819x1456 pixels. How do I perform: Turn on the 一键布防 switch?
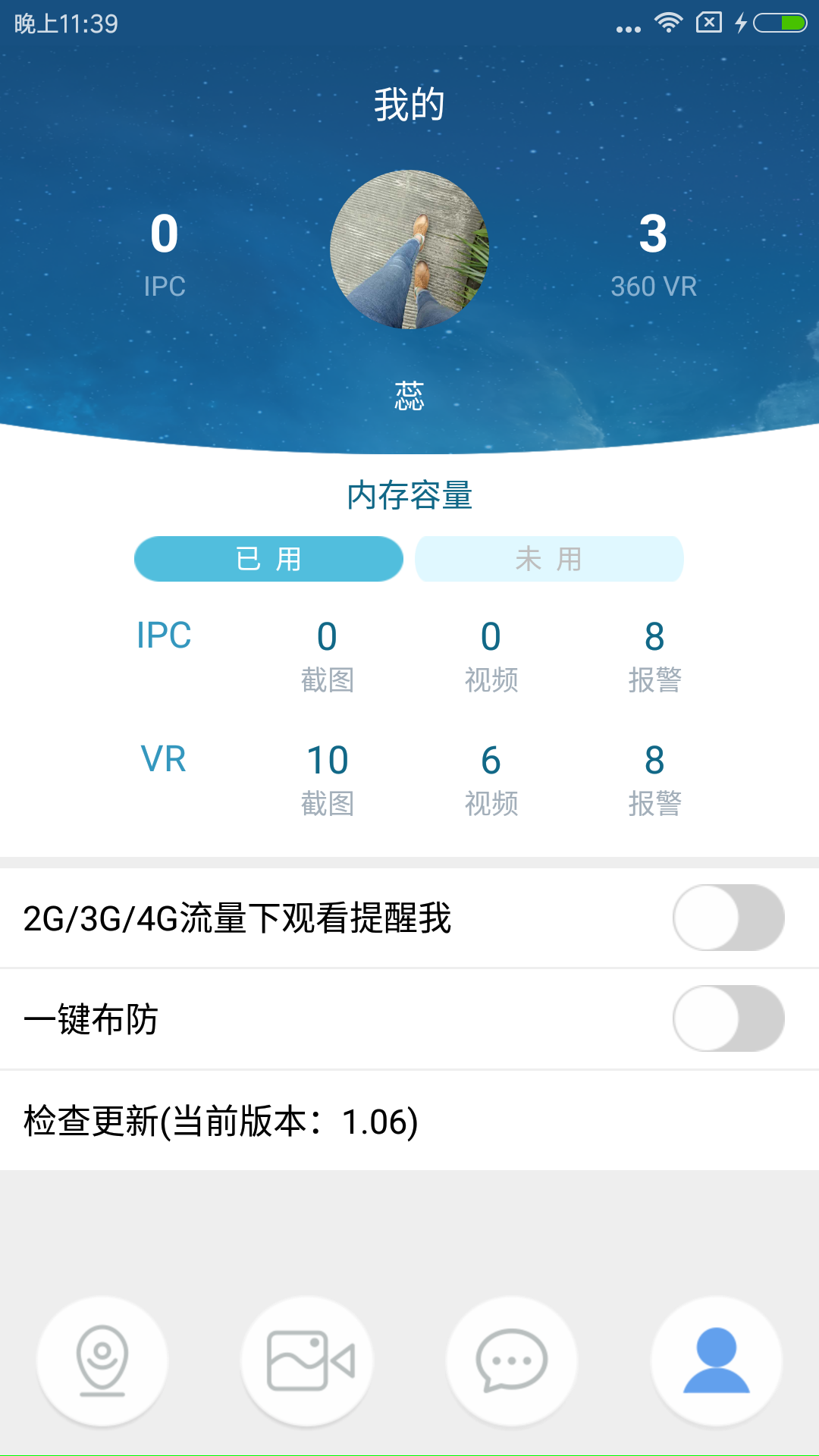(x=728, y=1018)
